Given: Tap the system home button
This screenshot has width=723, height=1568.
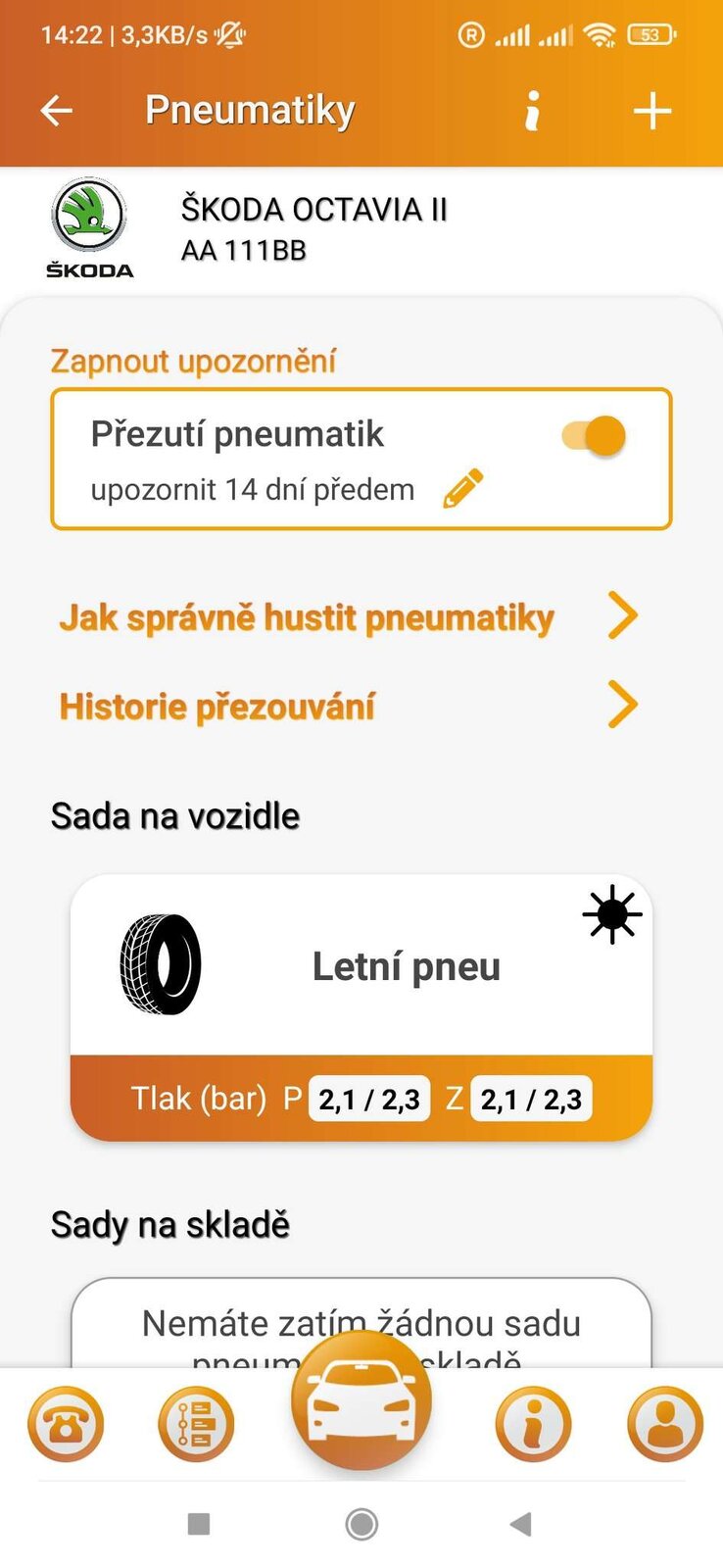Looking at the screenshot, I should click(x=361, y=1524).
